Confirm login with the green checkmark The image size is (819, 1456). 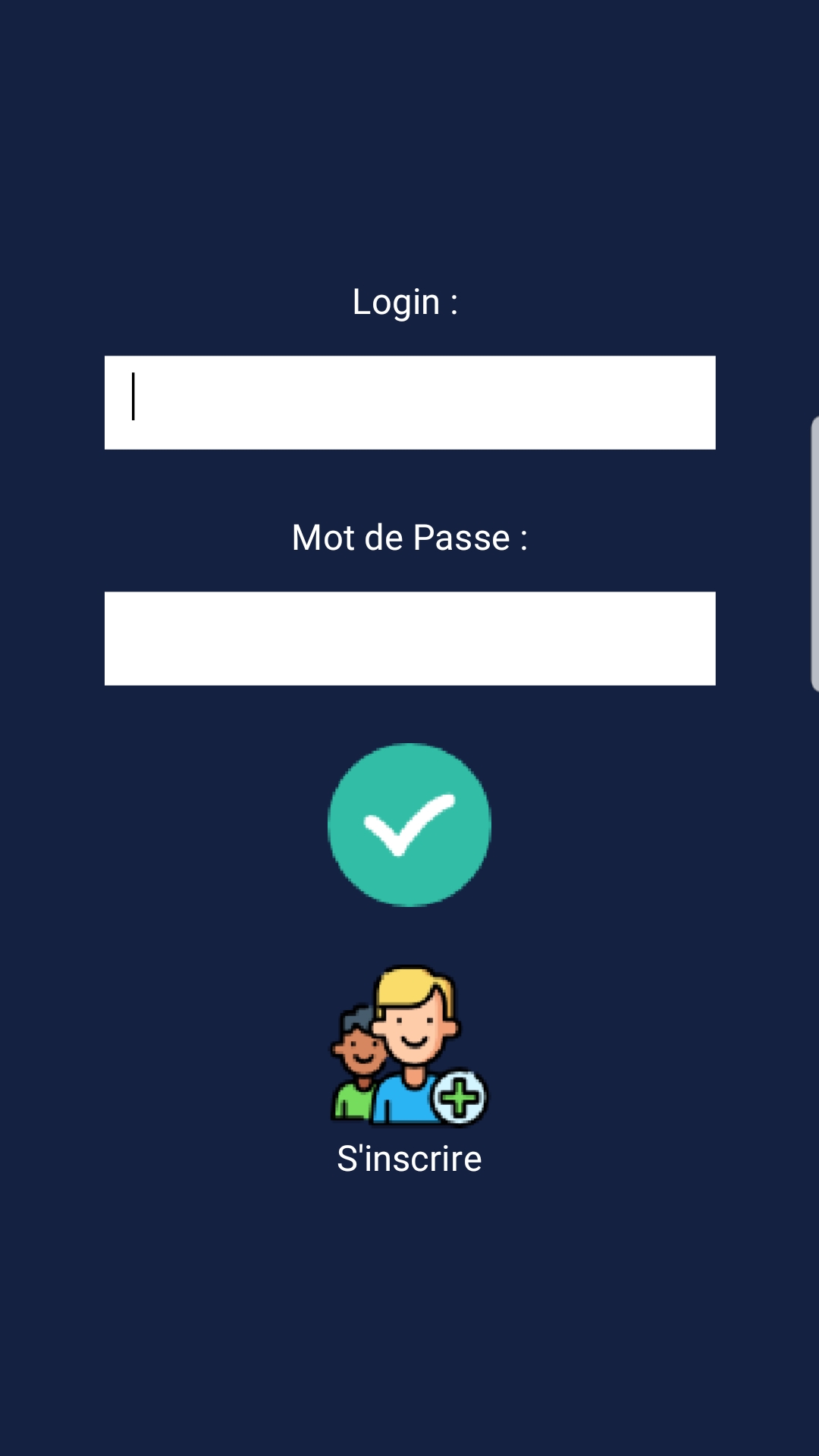coord(409,825)
